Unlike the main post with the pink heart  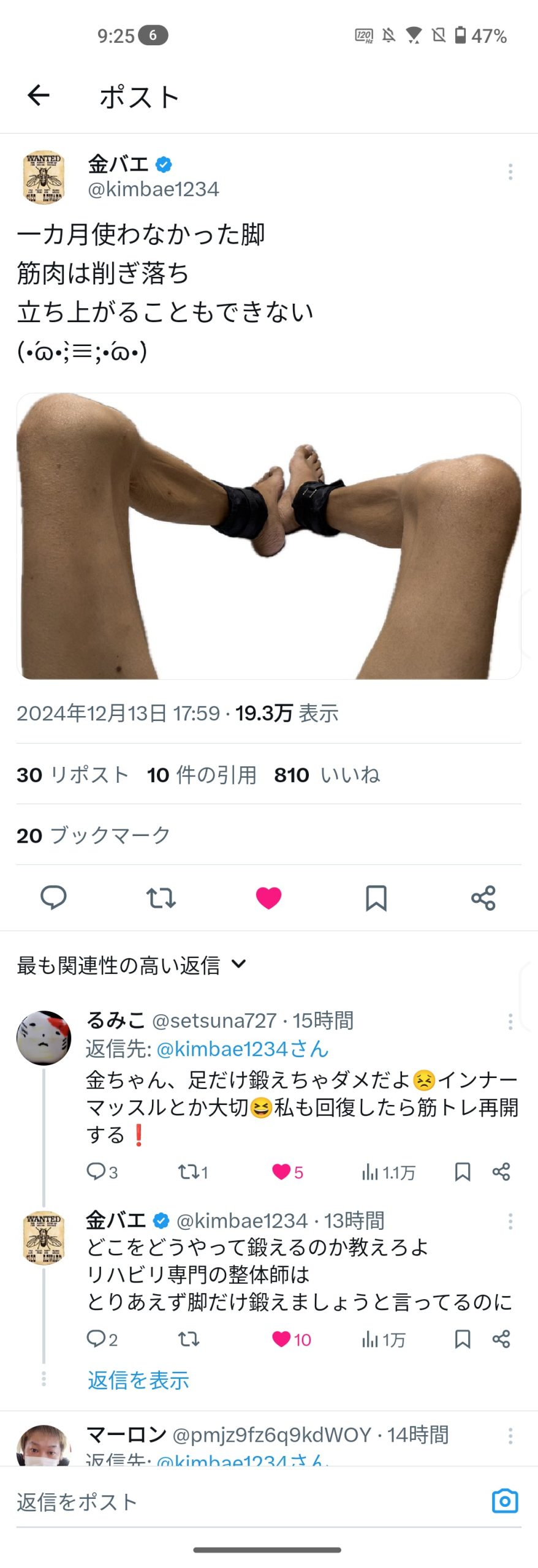268,898
